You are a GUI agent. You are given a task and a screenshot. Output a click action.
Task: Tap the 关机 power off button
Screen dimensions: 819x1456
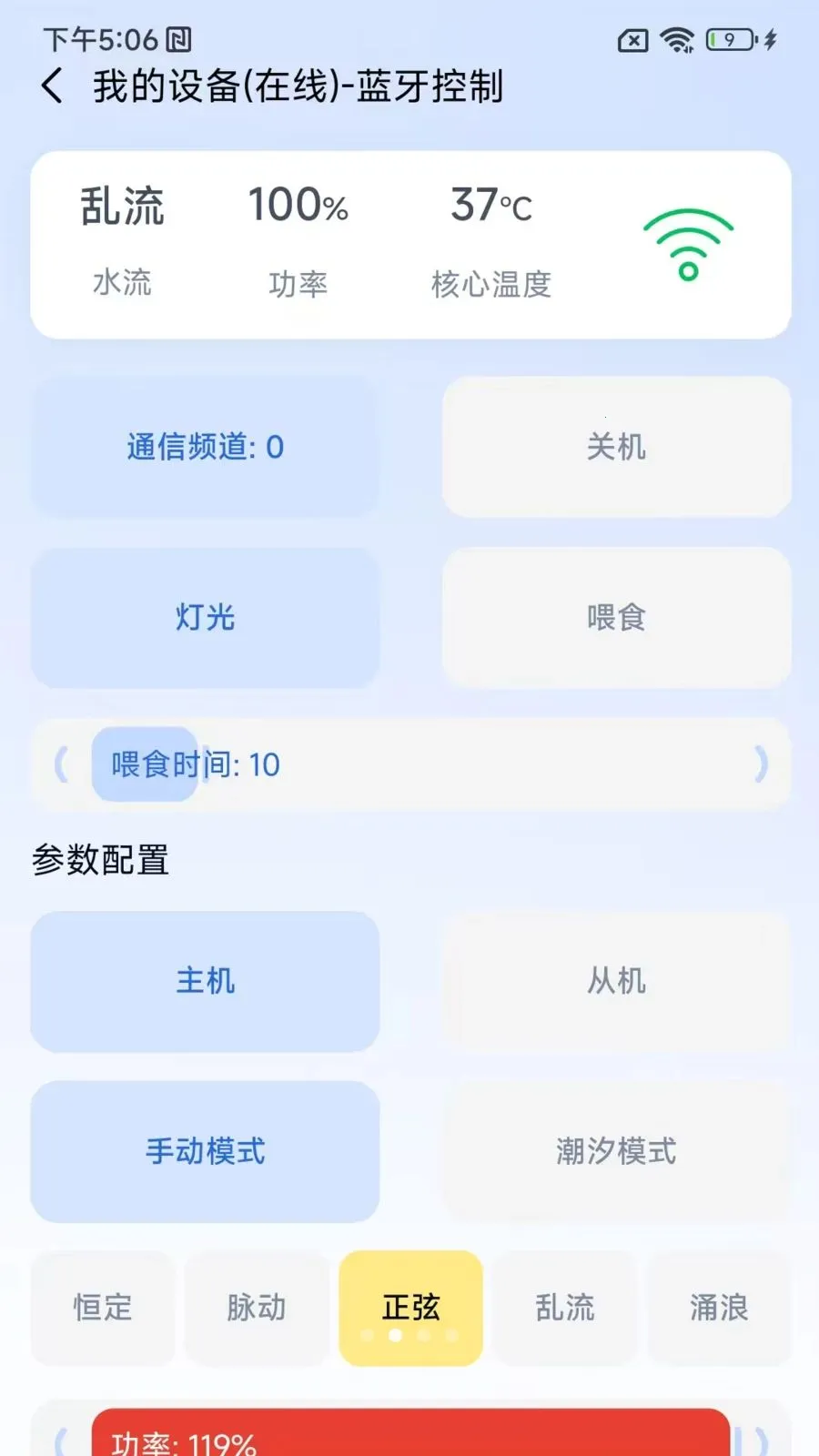pos(616,447)
